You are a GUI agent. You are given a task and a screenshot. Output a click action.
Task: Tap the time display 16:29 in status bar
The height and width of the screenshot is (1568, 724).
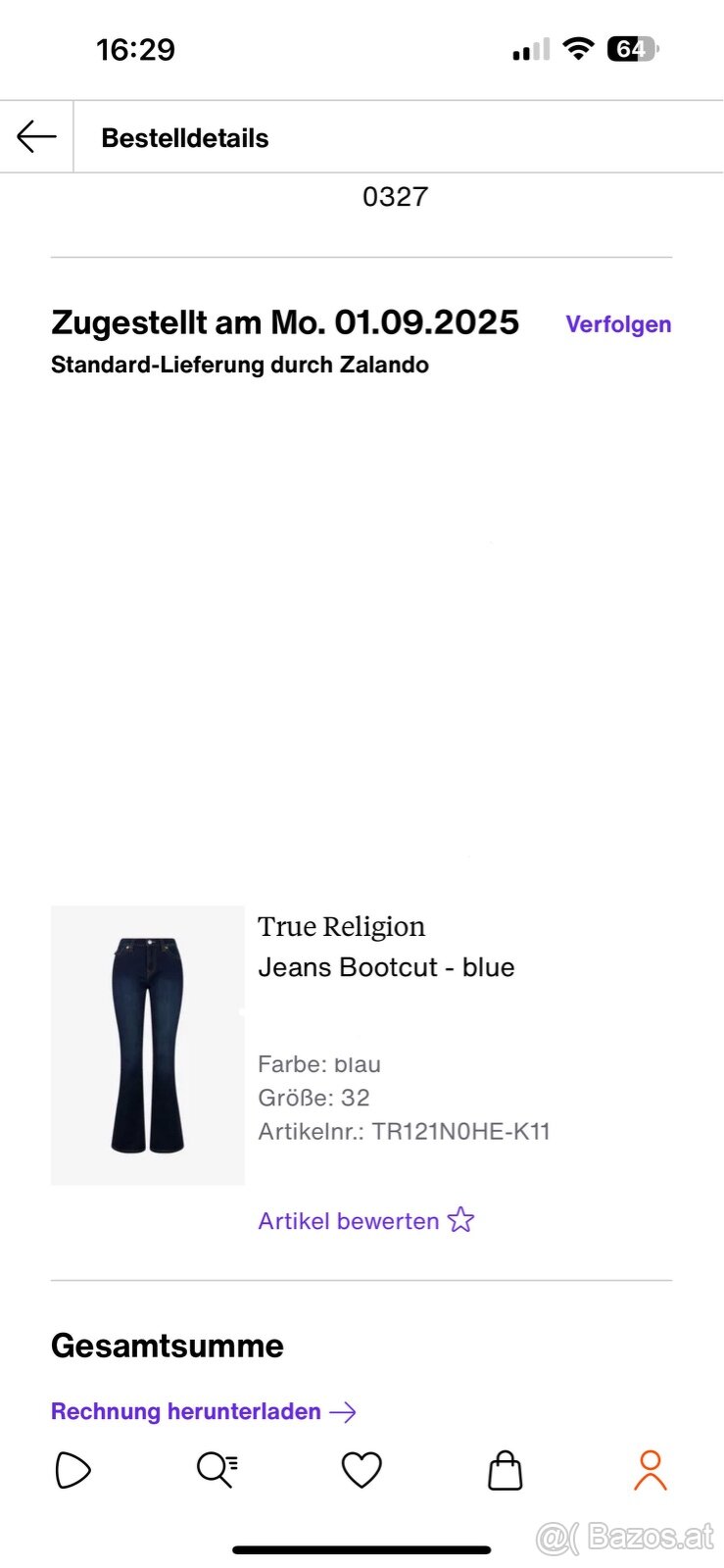point(135,49)
